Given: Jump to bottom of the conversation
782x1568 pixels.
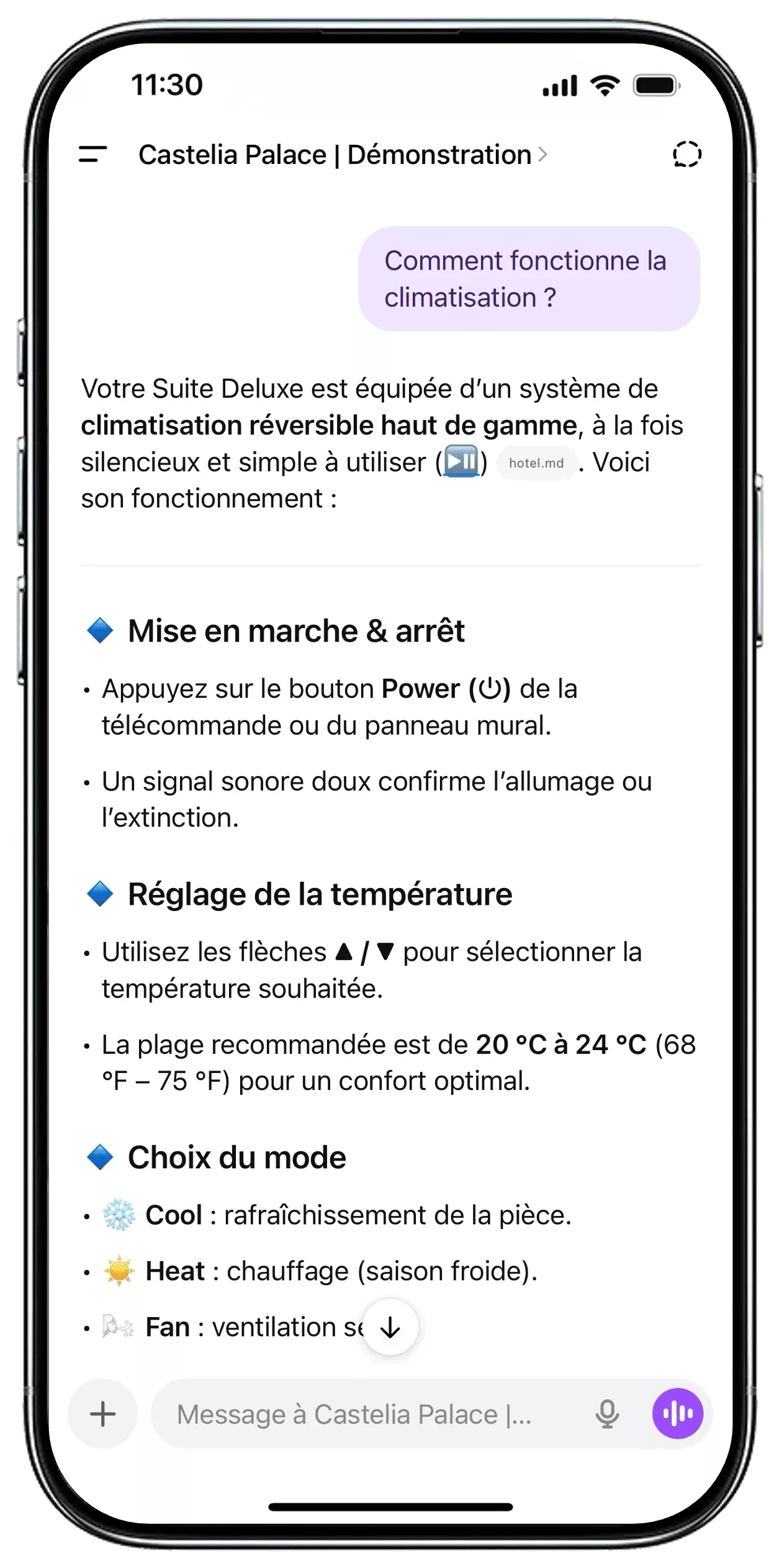Looking at the screenshot, I should coord(390,1327).
